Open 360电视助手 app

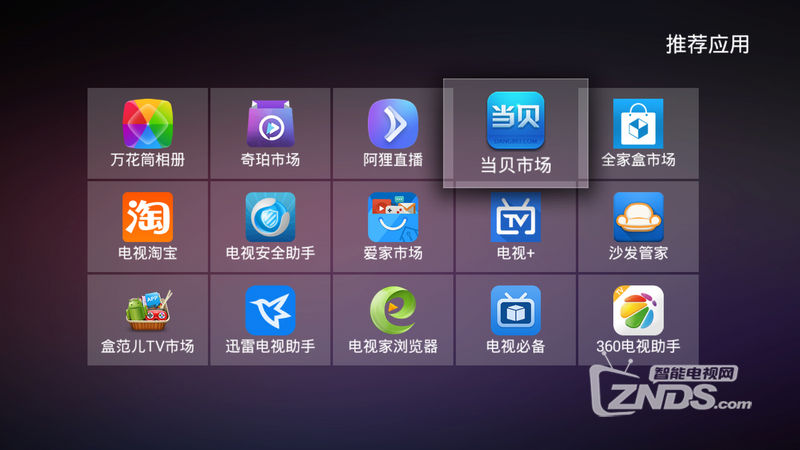pyautogui.click(x=638, y=319)
